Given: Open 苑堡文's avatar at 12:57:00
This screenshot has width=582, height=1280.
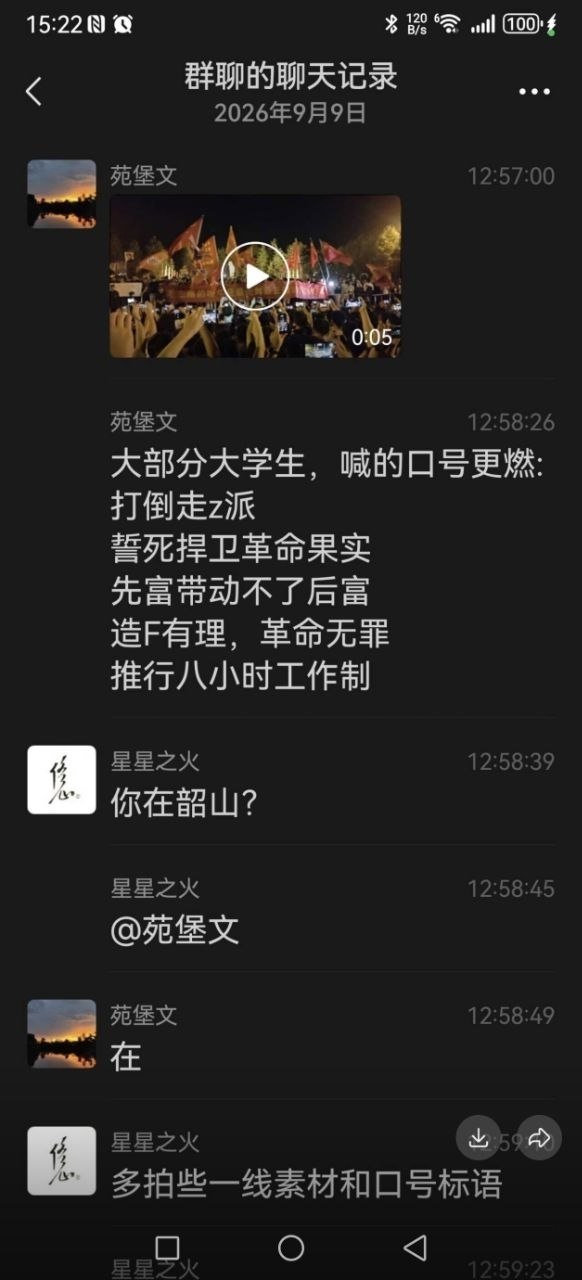Looking at the screenshot, I should pyautogui.click(x=62, y=194).
